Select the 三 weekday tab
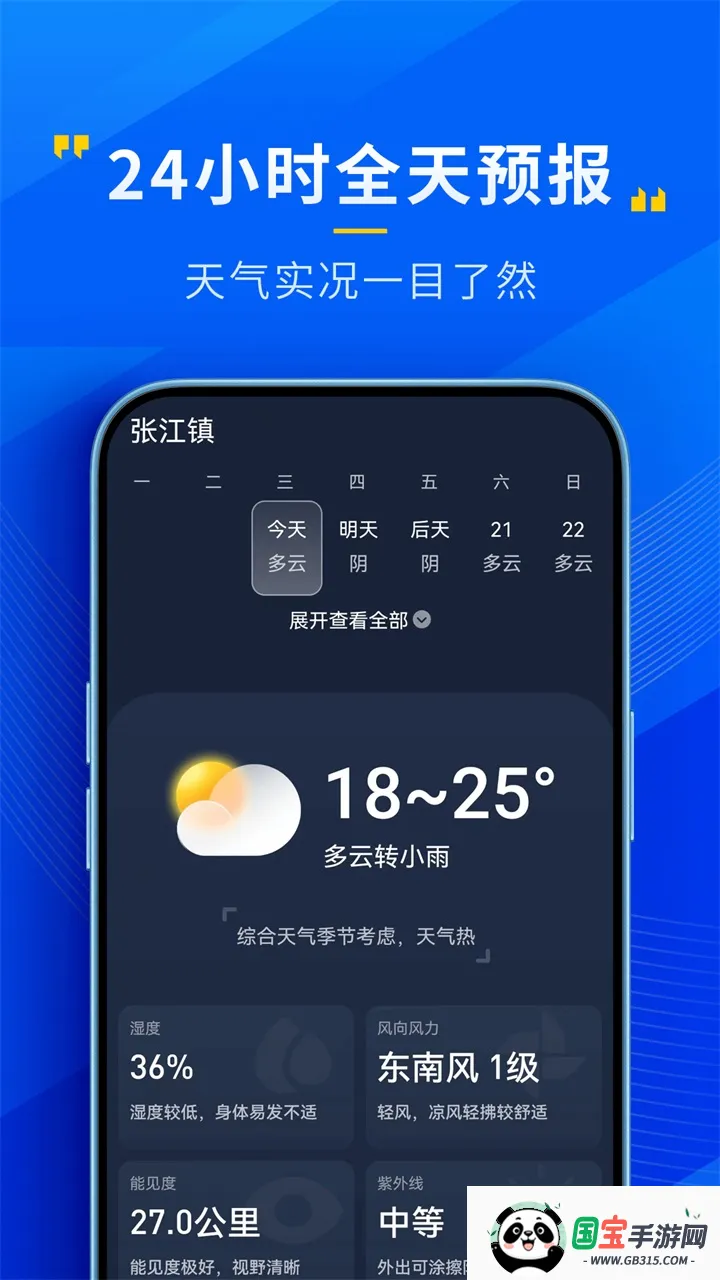Image resolution: width=720 pixels, height=1280 pixels. point(285,481)
